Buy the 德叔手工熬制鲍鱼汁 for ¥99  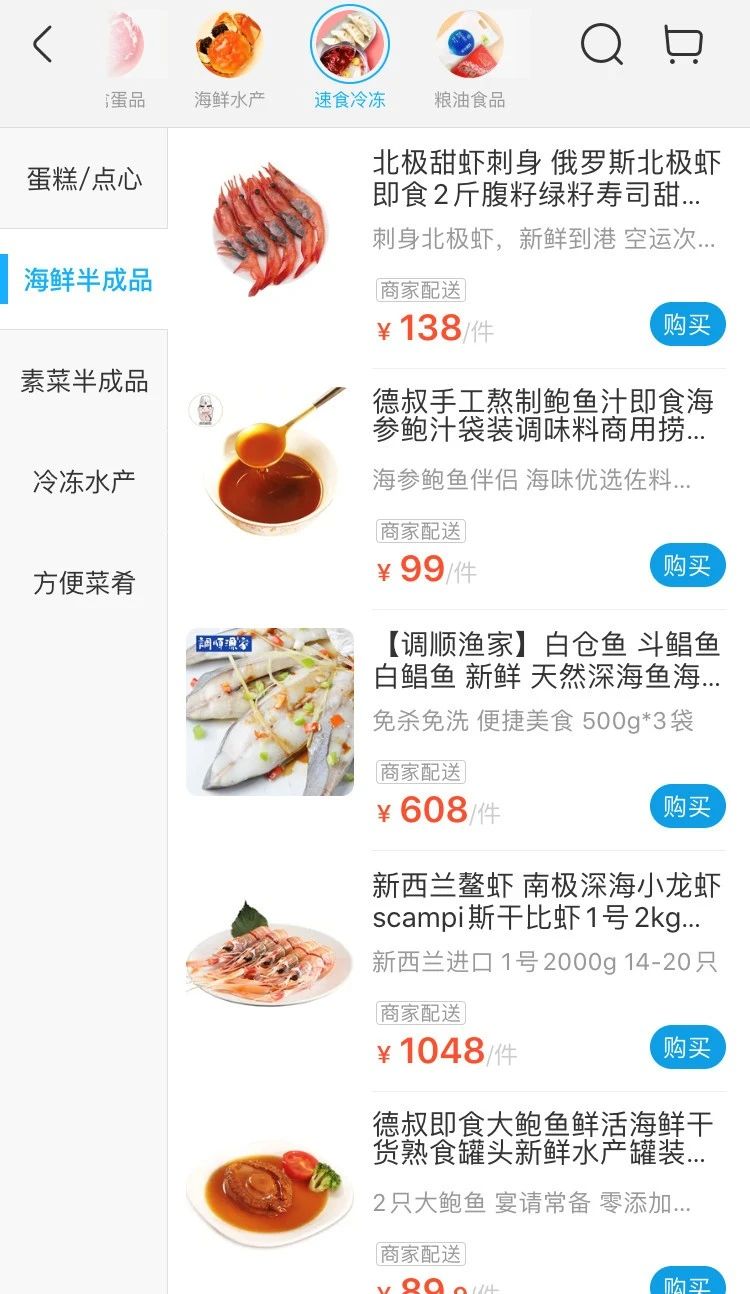(687, 566)
